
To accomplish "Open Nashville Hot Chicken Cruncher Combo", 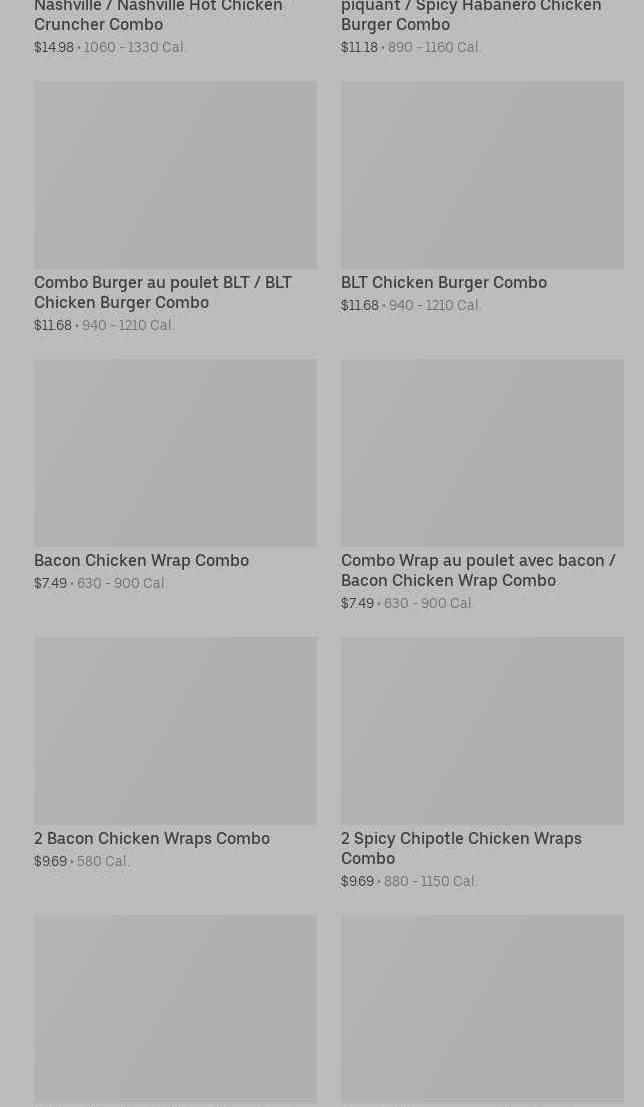I will click(x=158, y=15).
